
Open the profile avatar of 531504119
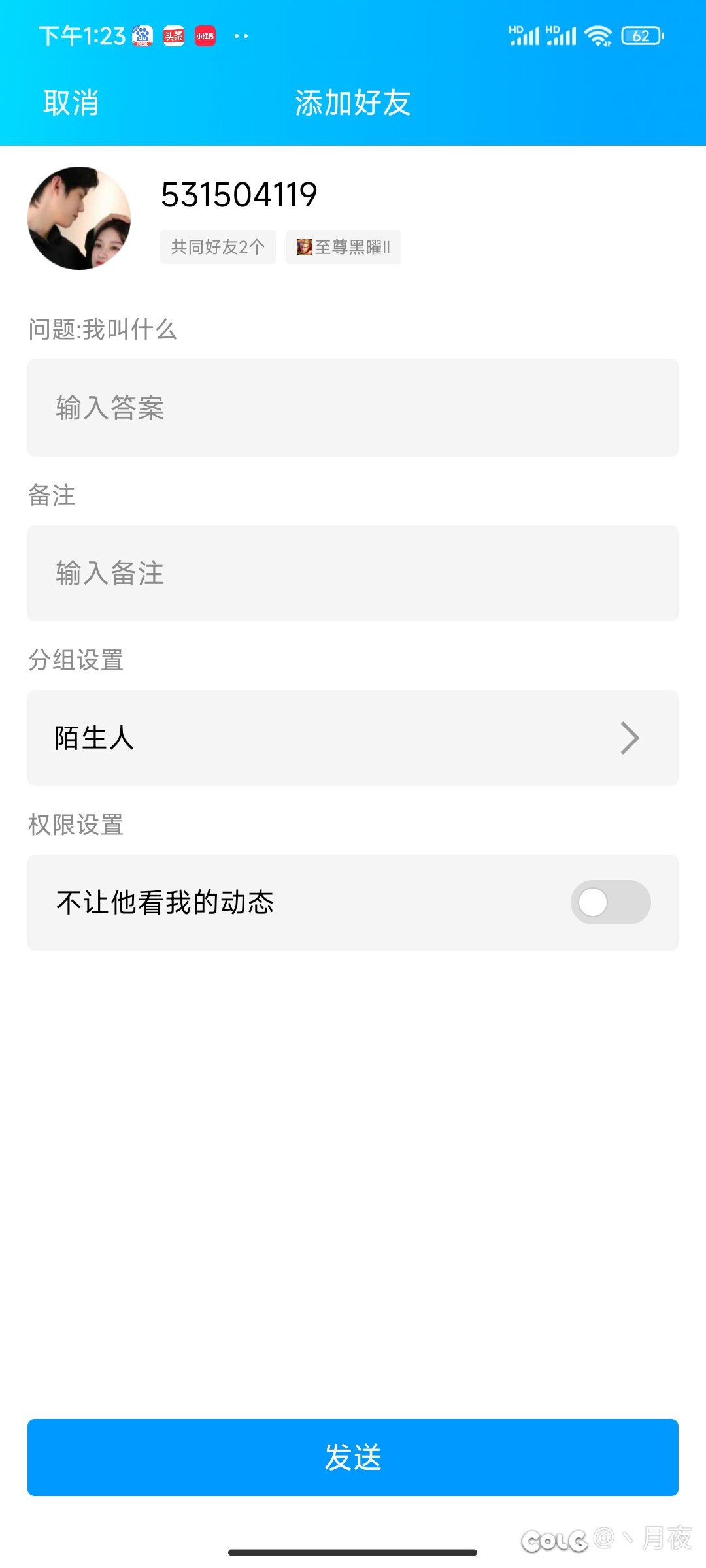pos(79,218)
